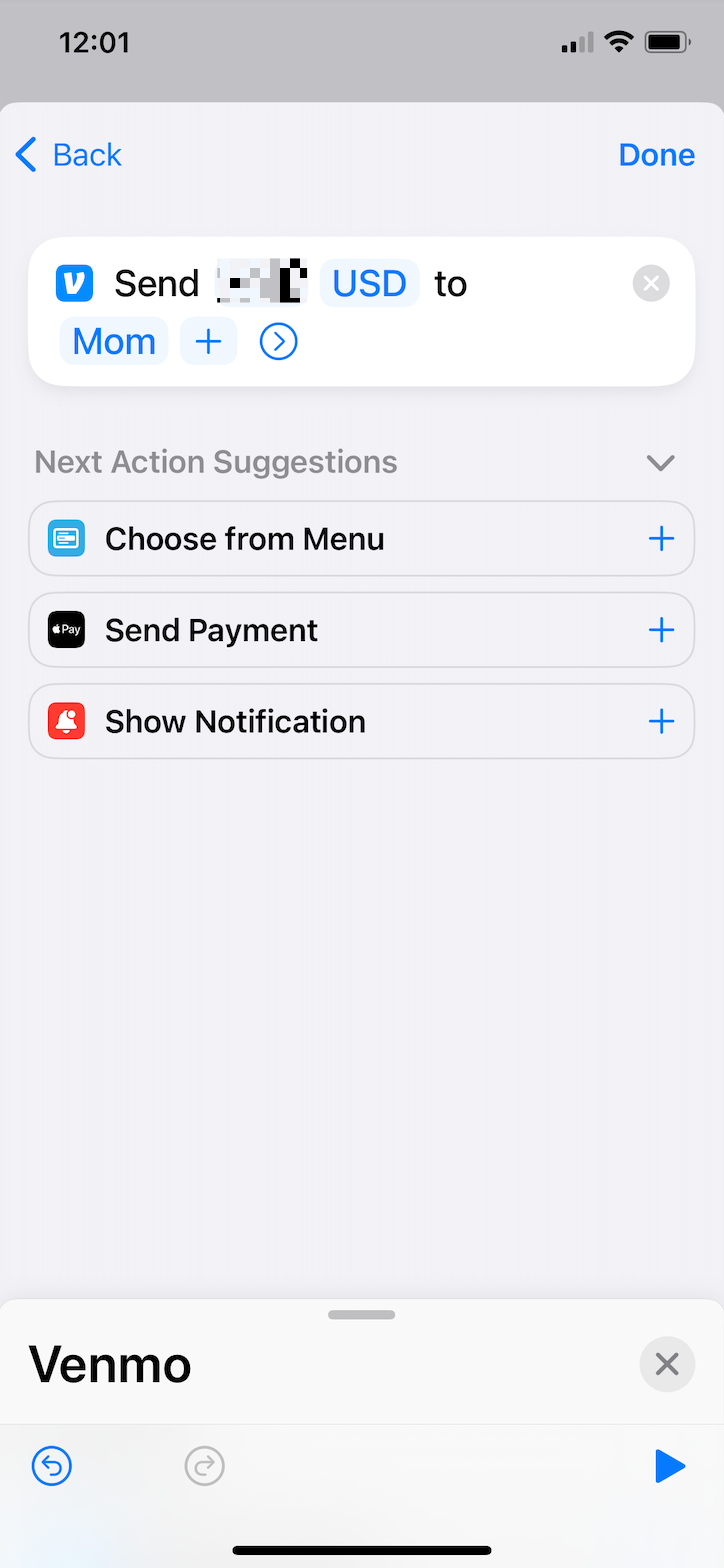Run the shortcut with the play button
Viewport: 724px width, 1568px height.
pyautogui.click(x=669, y=1467)
